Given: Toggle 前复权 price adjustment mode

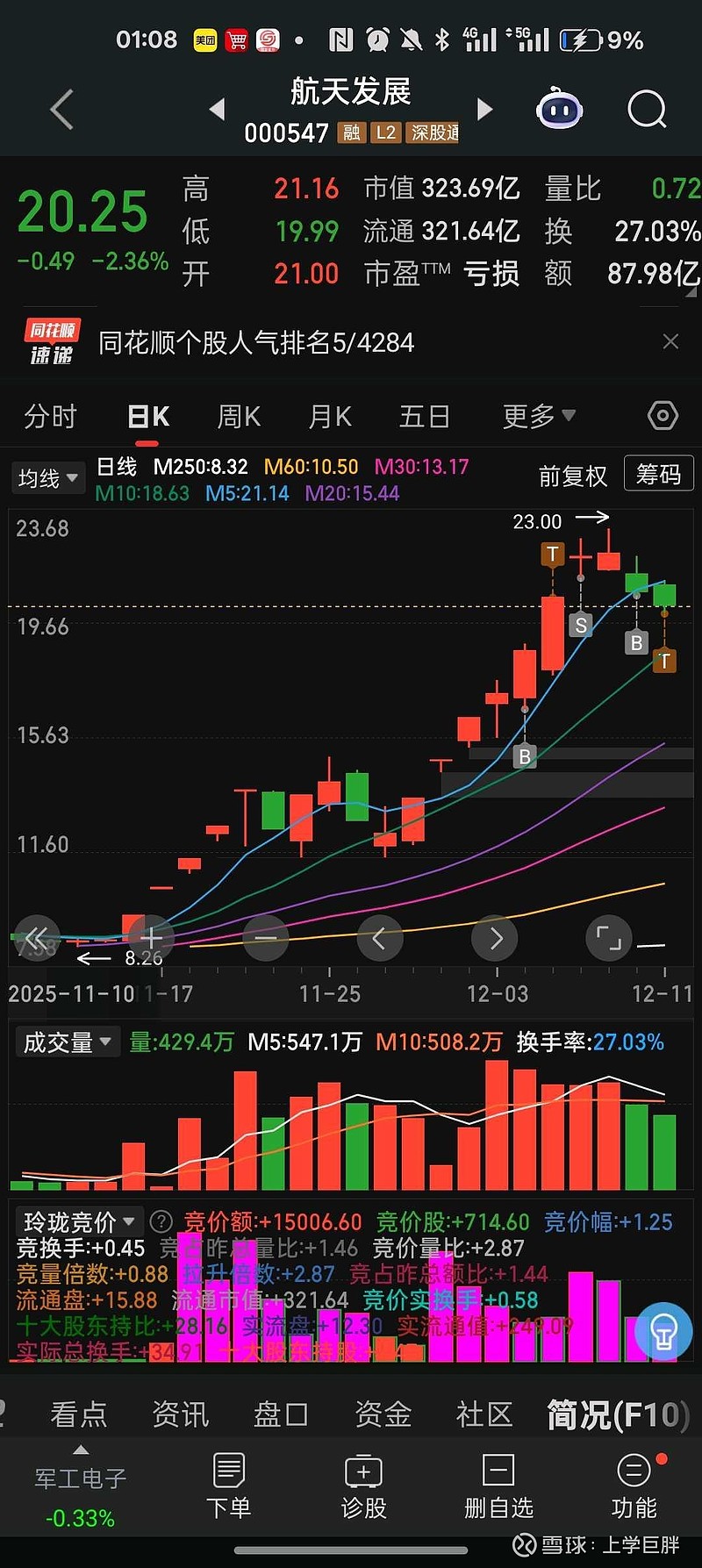Looking at the screenshot, I should 572,475.
